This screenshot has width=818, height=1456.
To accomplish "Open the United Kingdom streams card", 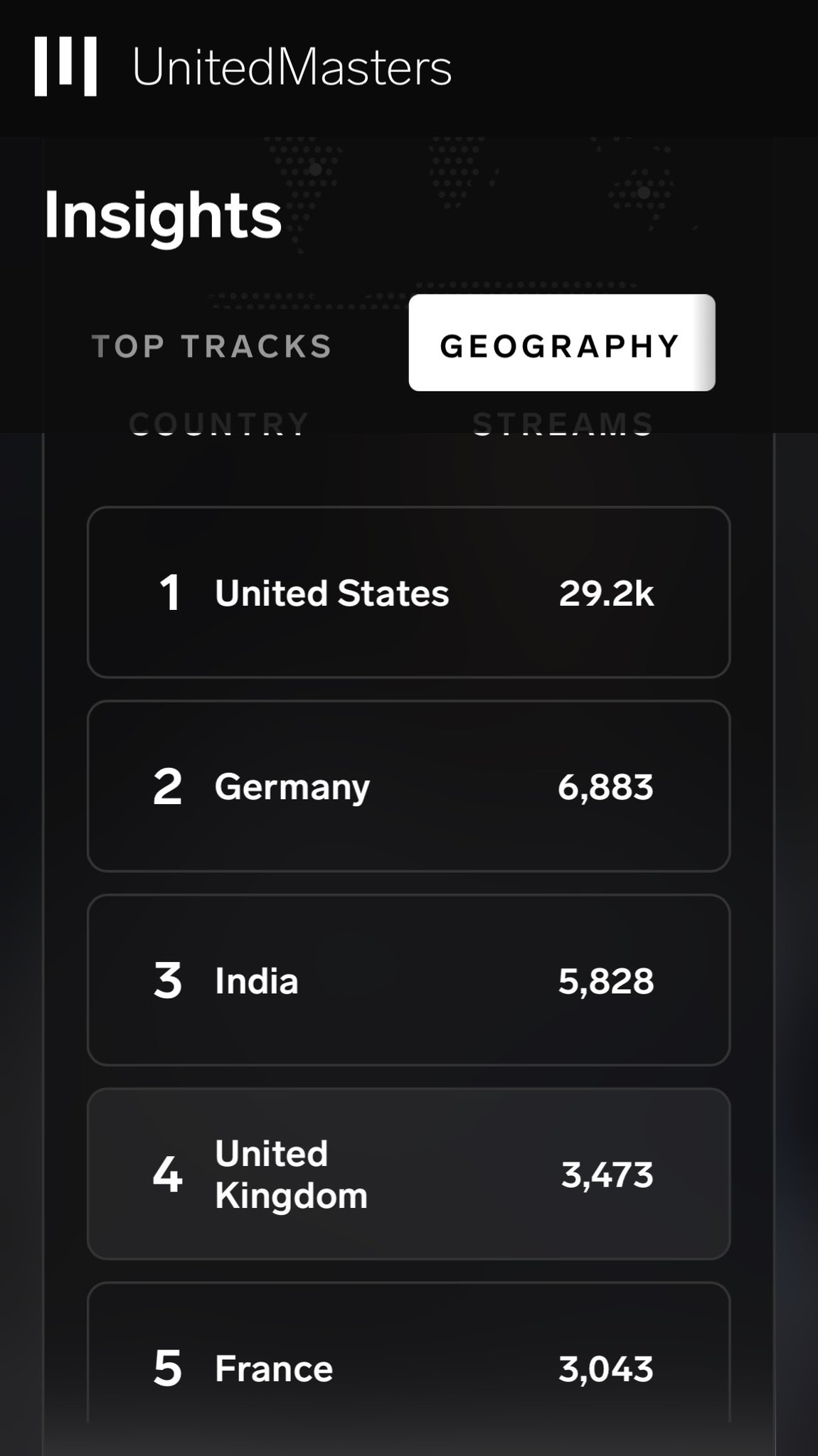I will tap(408, 1174).
